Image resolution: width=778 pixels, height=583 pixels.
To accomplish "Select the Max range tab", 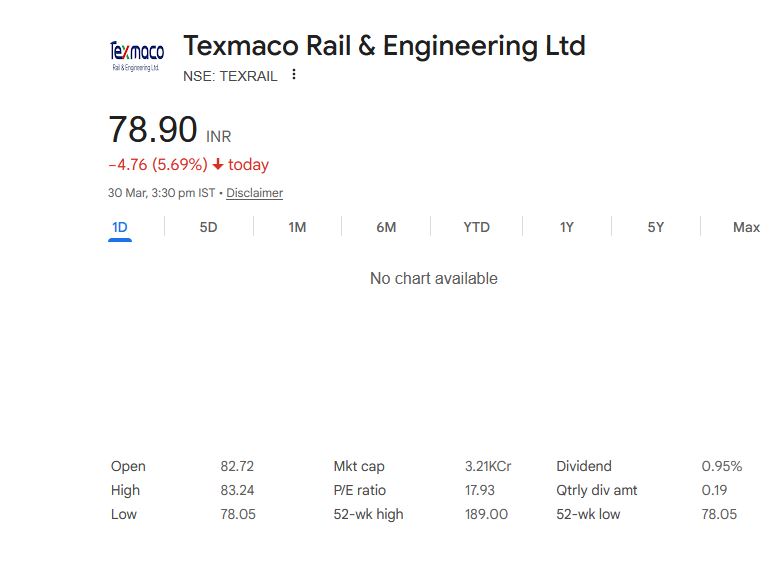I will (746, 227).
